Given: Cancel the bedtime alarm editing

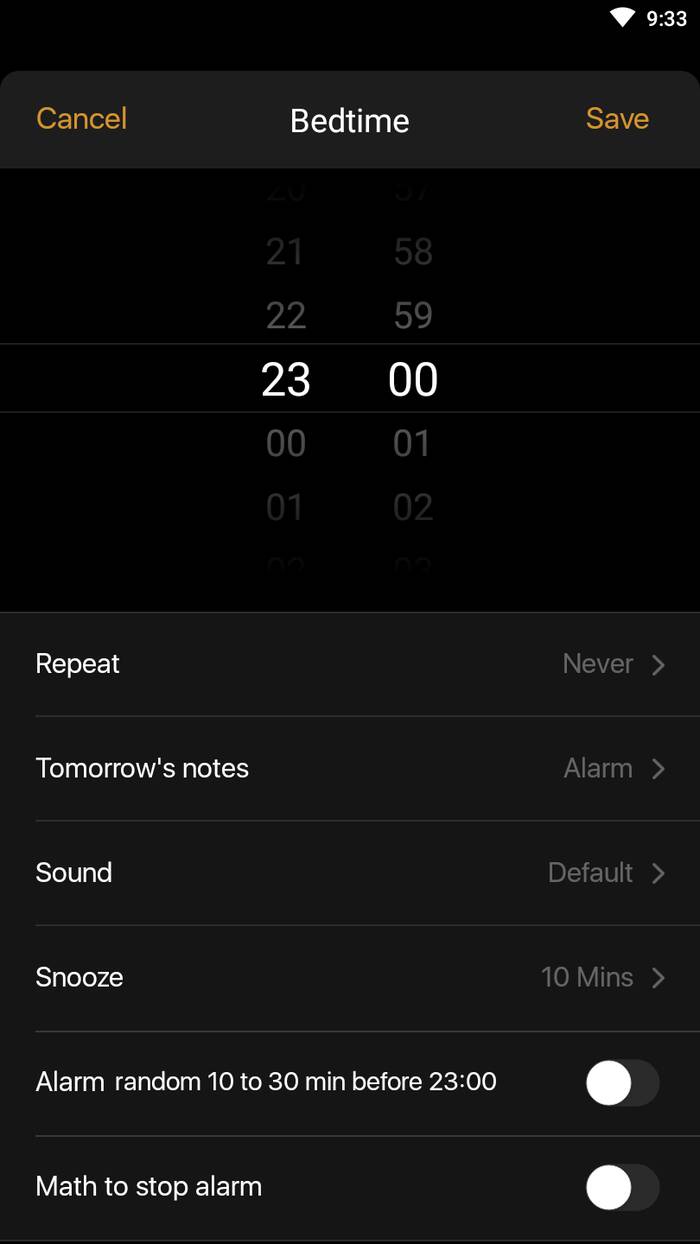Looking at the screenshot, I should pos(81,119).
